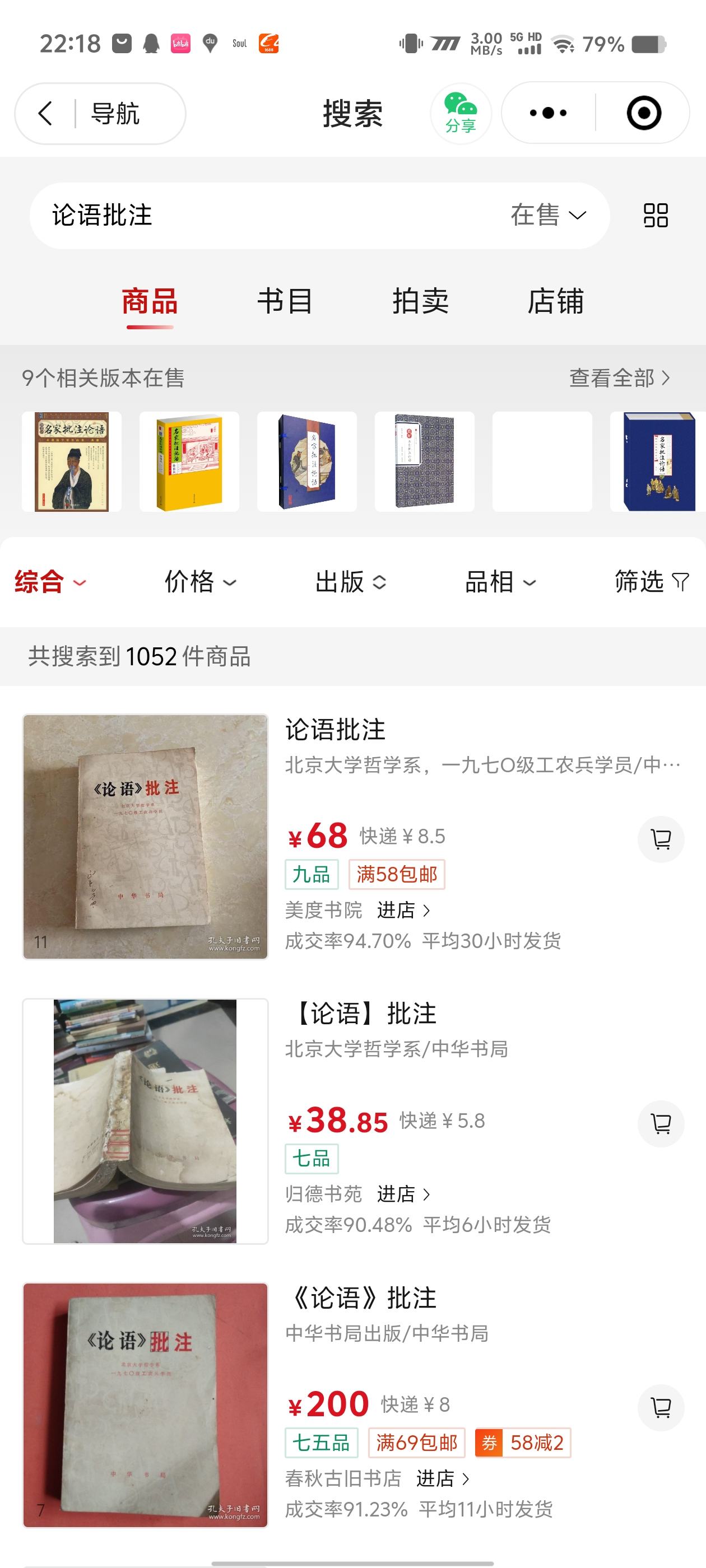The height and width of the screenshot is (1568, 706).
Task: Expand the 在售 sale status dropdown
Action: [x=548, y=216]
